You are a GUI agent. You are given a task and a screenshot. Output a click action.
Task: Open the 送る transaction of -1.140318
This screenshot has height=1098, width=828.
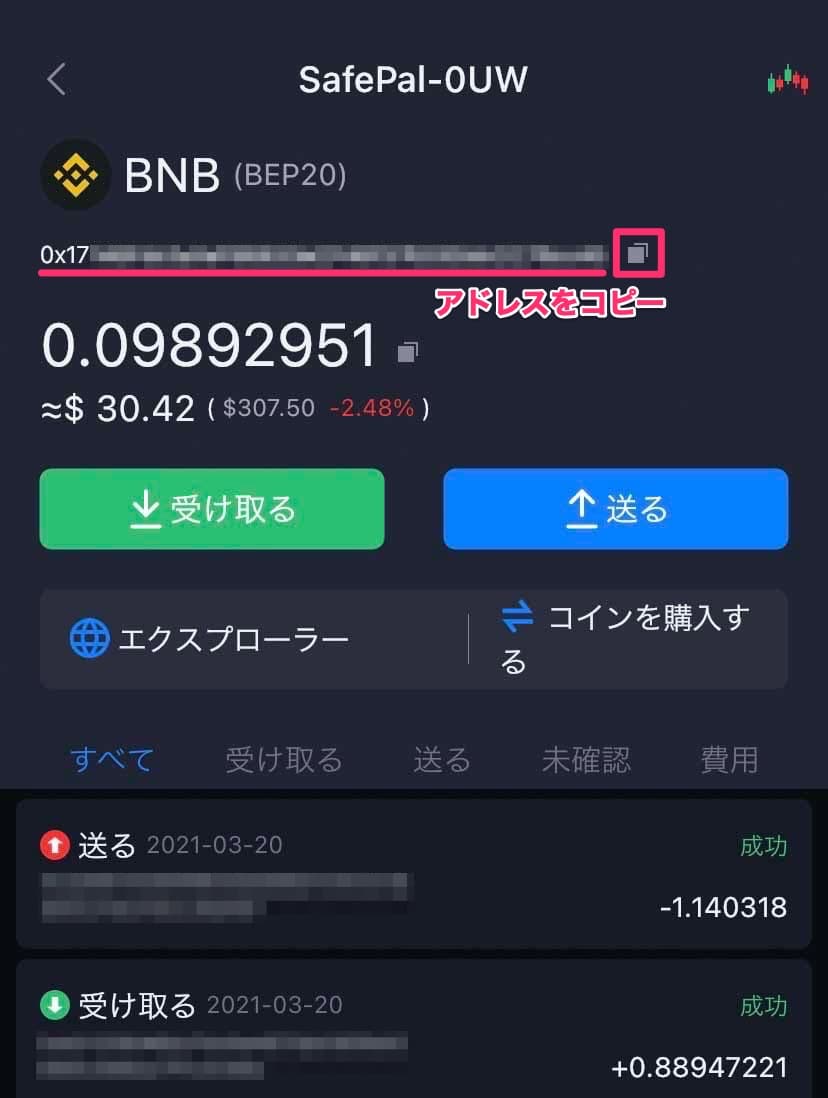(413, 874)
